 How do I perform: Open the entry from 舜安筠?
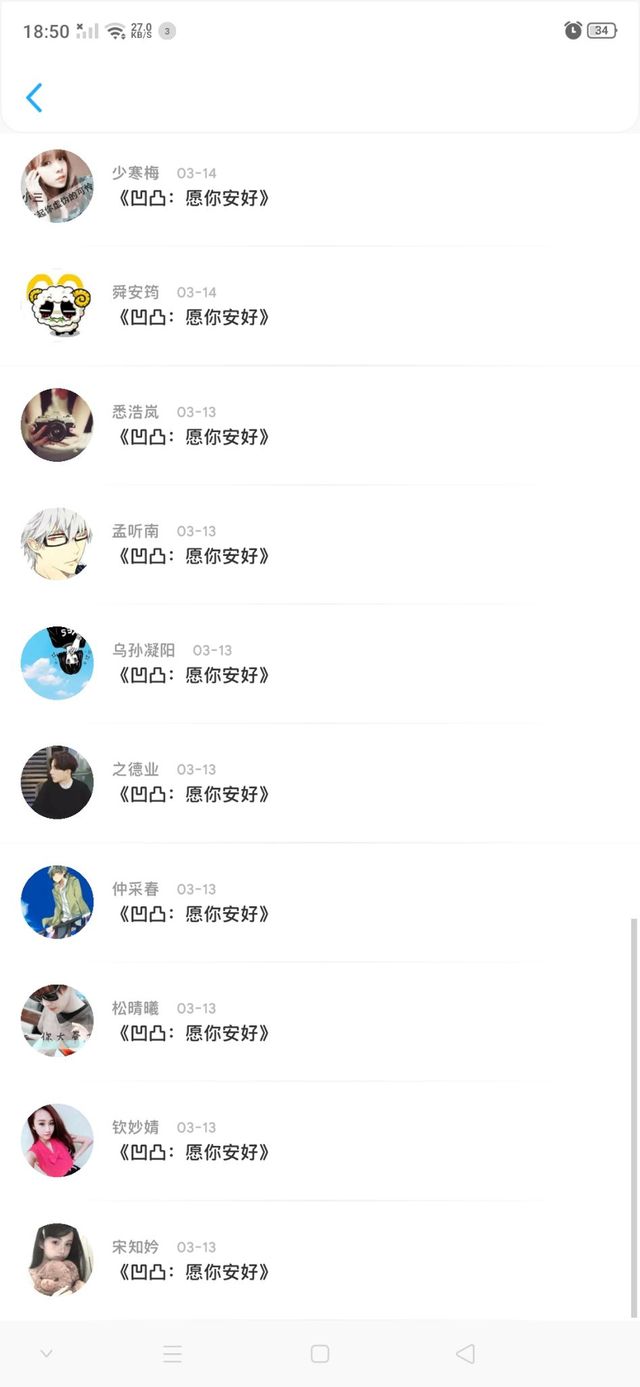(320, 306)
